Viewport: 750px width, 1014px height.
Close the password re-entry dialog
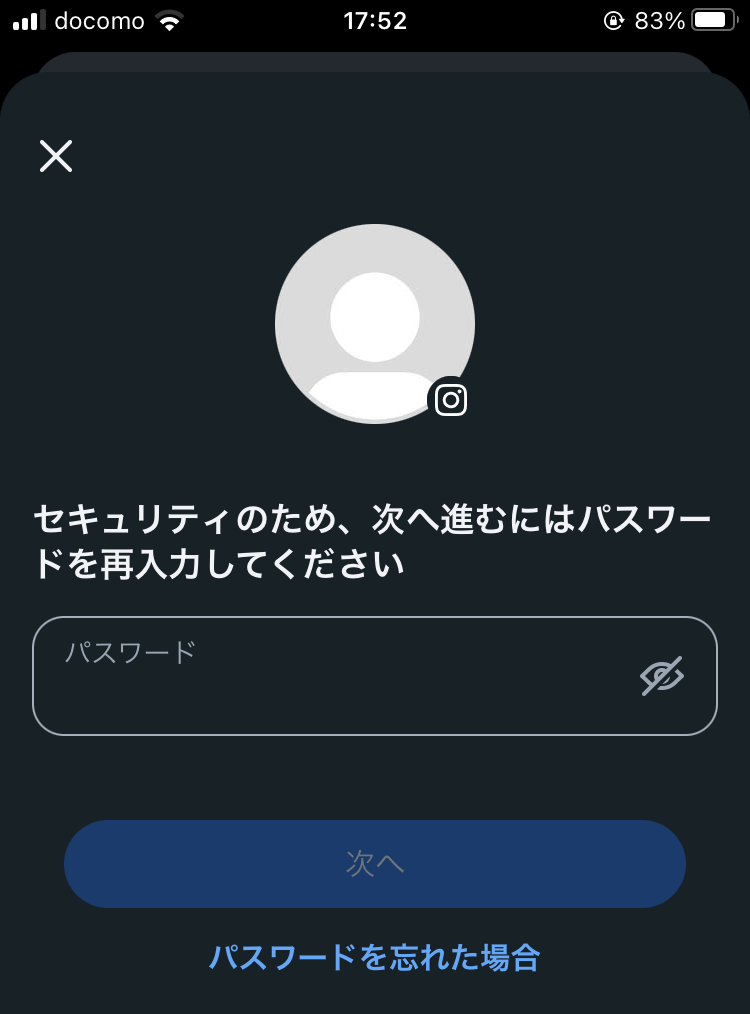click(56, 156)
